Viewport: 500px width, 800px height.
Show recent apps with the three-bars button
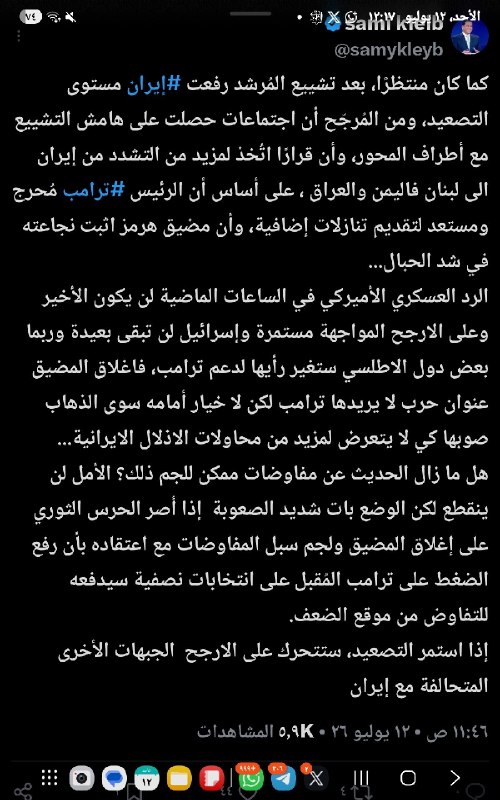tap(361, 778)
